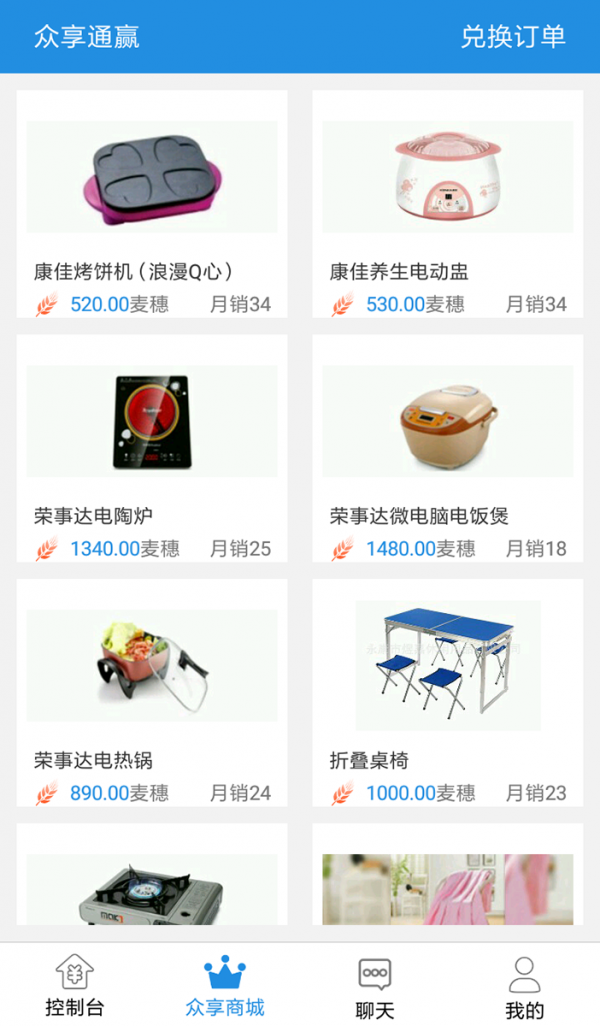
Task: Switch to the 聊天 tab
Action: pos(375,985)
